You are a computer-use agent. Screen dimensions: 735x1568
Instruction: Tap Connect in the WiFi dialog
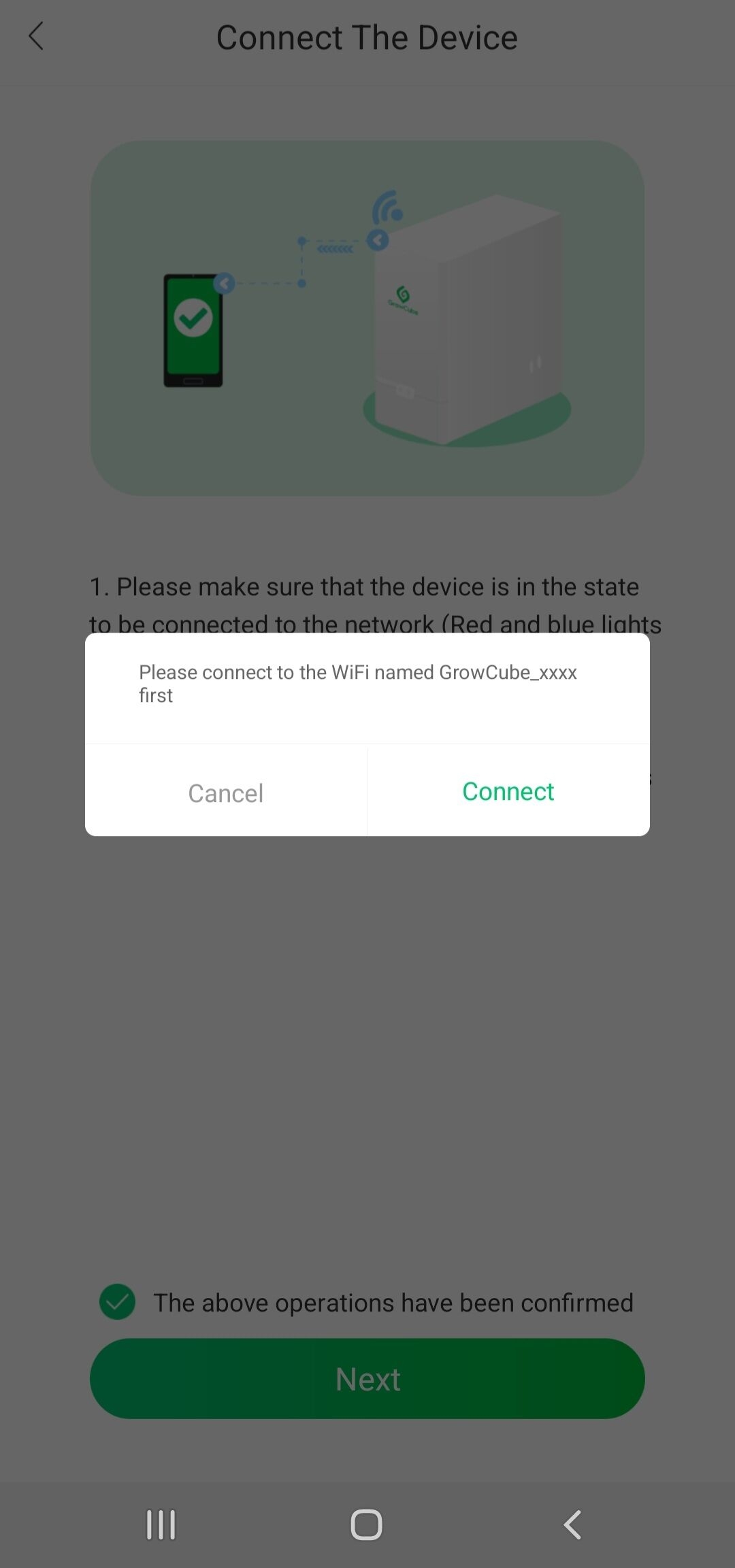(508, 791)
